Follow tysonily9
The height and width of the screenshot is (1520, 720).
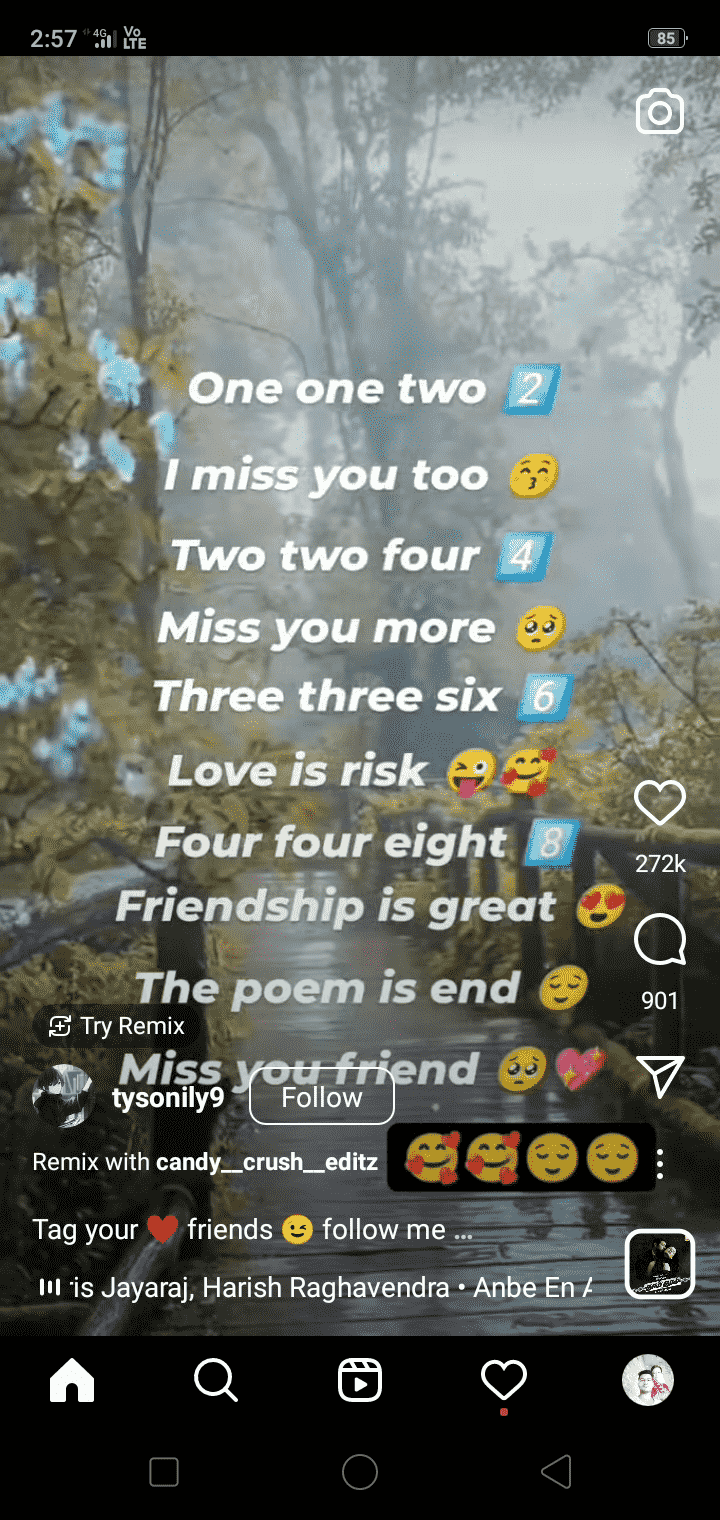pos(321,1098)
